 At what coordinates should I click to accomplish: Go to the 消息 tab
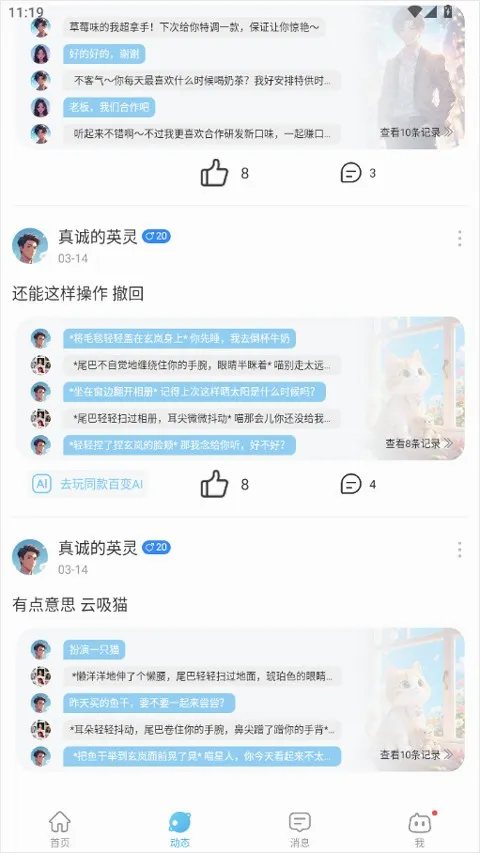coord(299,830)
